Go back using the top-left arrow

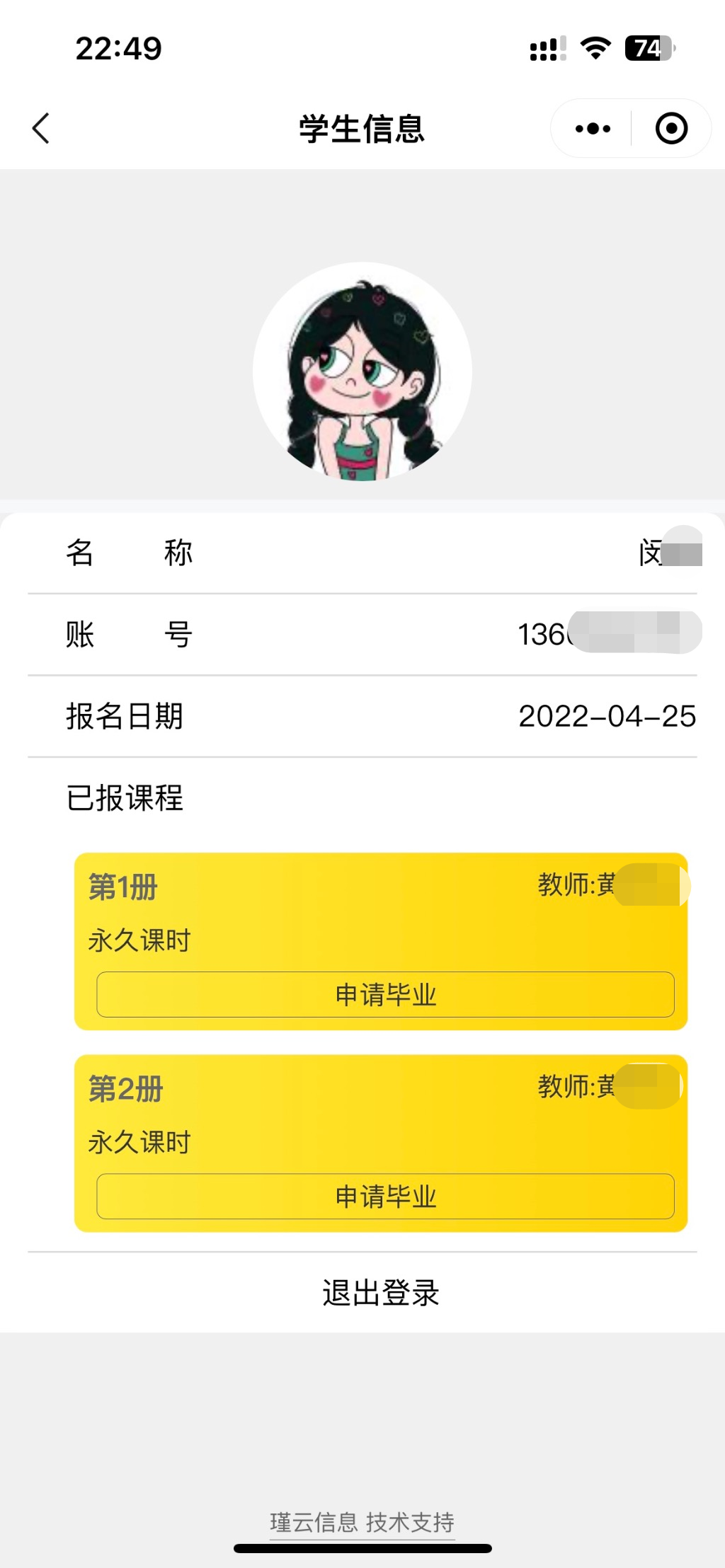(41, 129)
